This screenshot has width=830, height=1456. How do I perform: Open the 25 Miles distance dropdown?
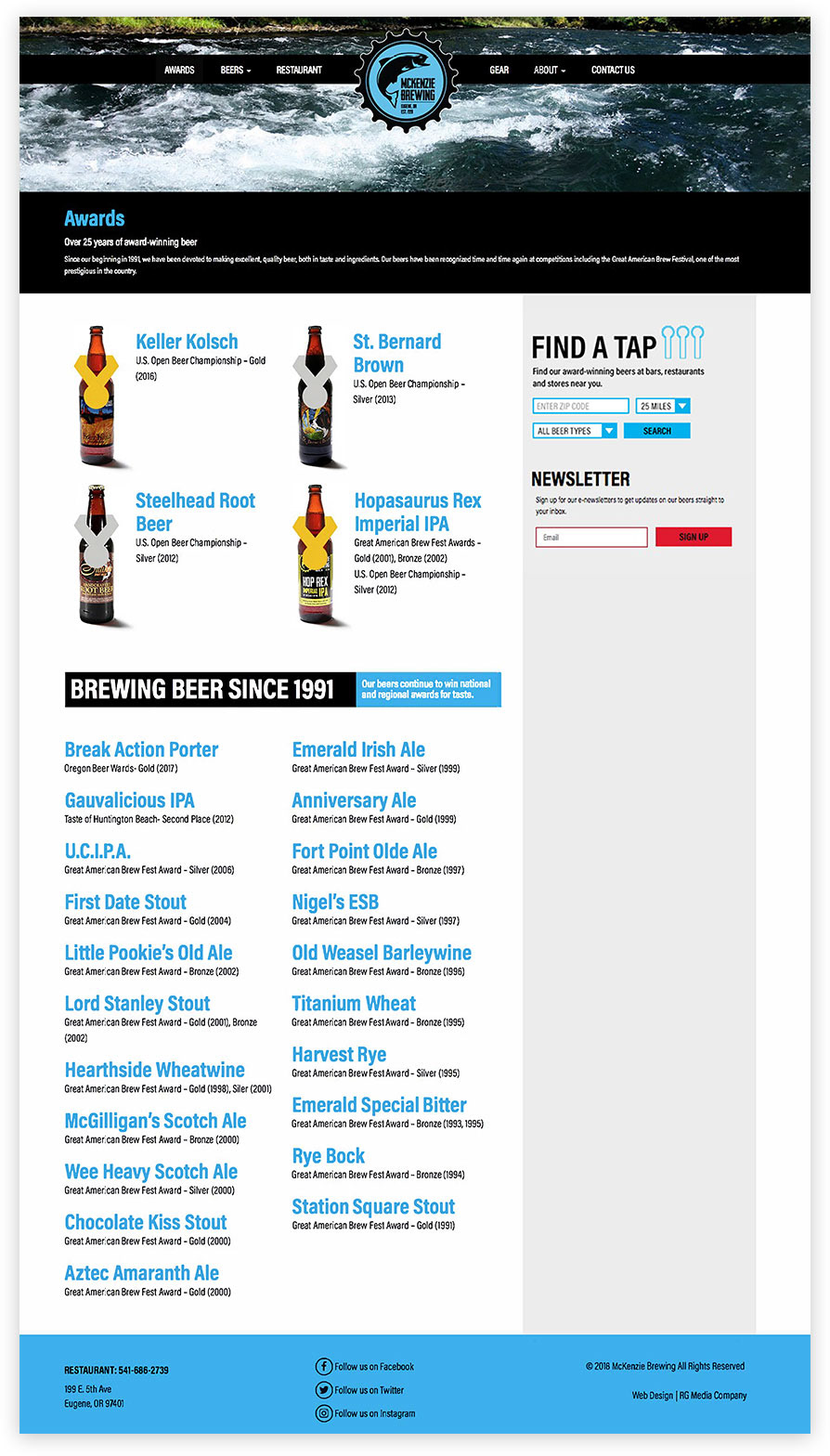[x=663, y=407]
